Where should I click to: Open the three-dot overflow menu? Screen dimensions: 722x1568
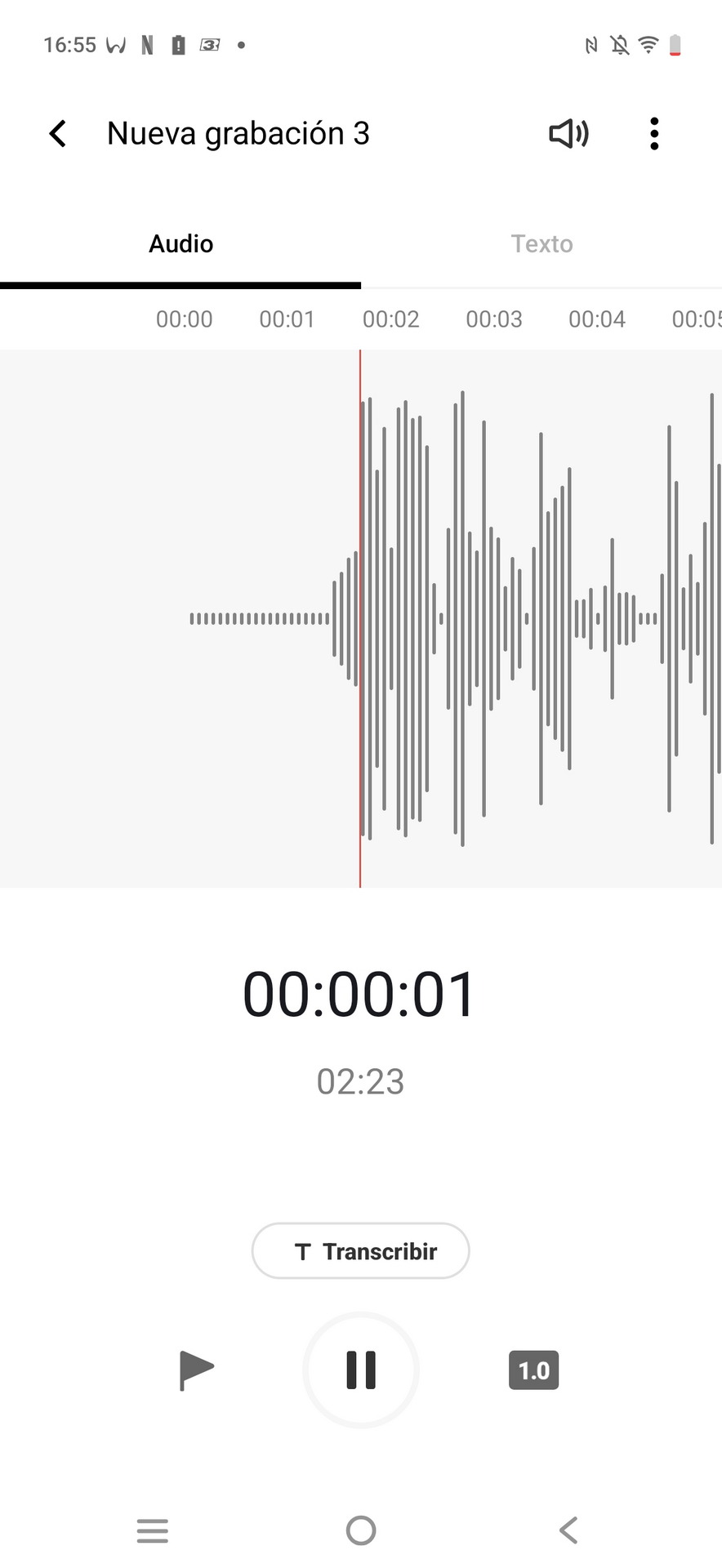pyautogui.click(x=654, y=134)
